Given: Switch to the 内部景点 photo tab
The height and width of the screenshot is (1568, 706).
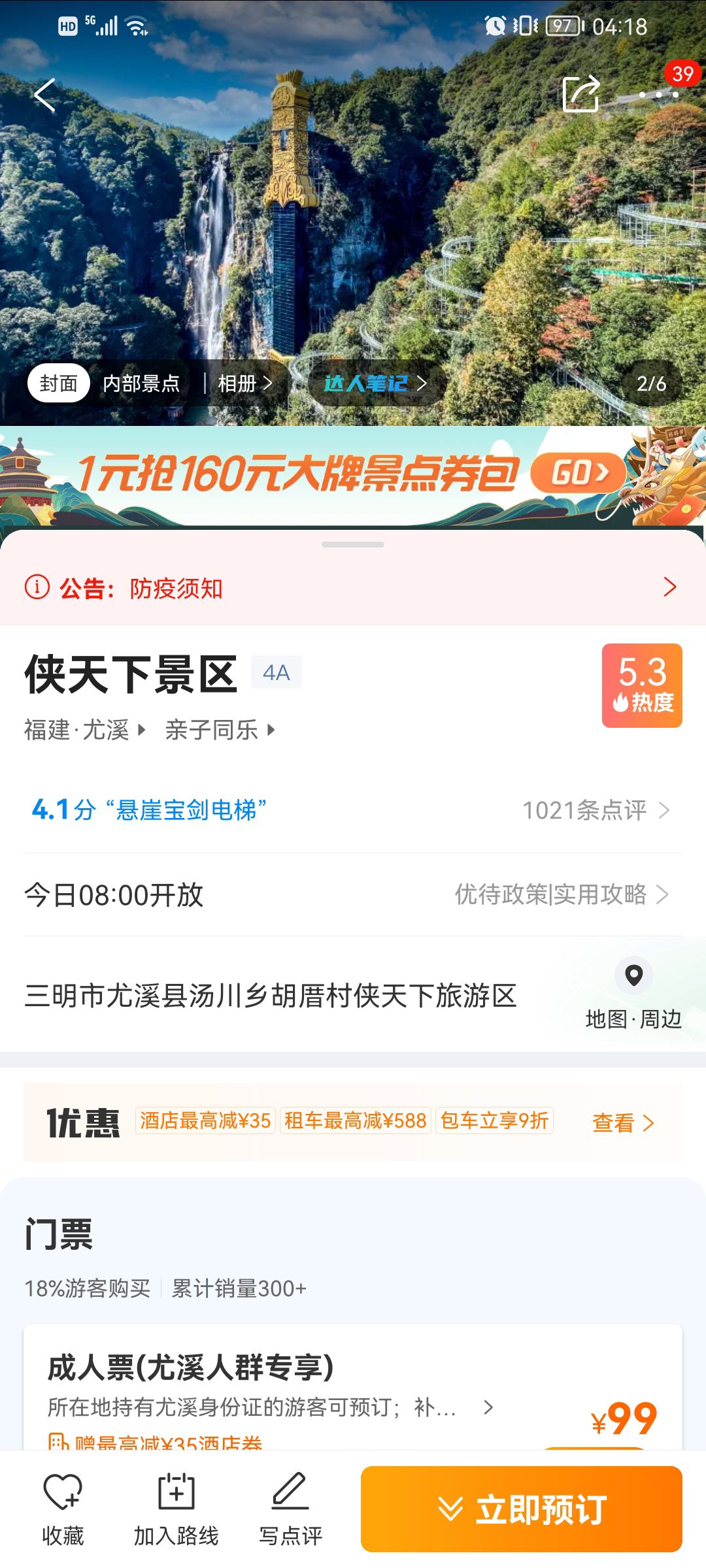Looking at the screenshot, I should (141, 384).
